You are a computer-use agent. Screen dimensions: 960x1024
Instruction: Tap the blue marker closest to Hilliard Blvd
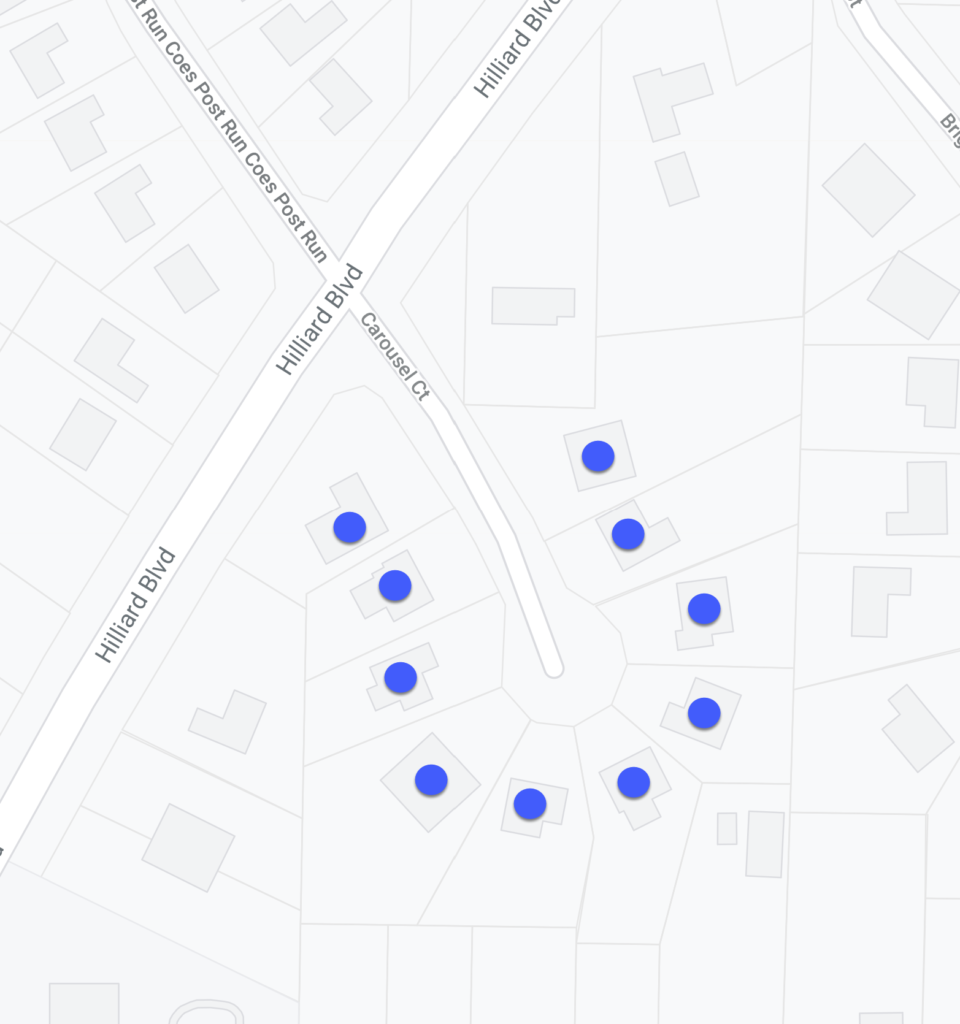point(349,527)
